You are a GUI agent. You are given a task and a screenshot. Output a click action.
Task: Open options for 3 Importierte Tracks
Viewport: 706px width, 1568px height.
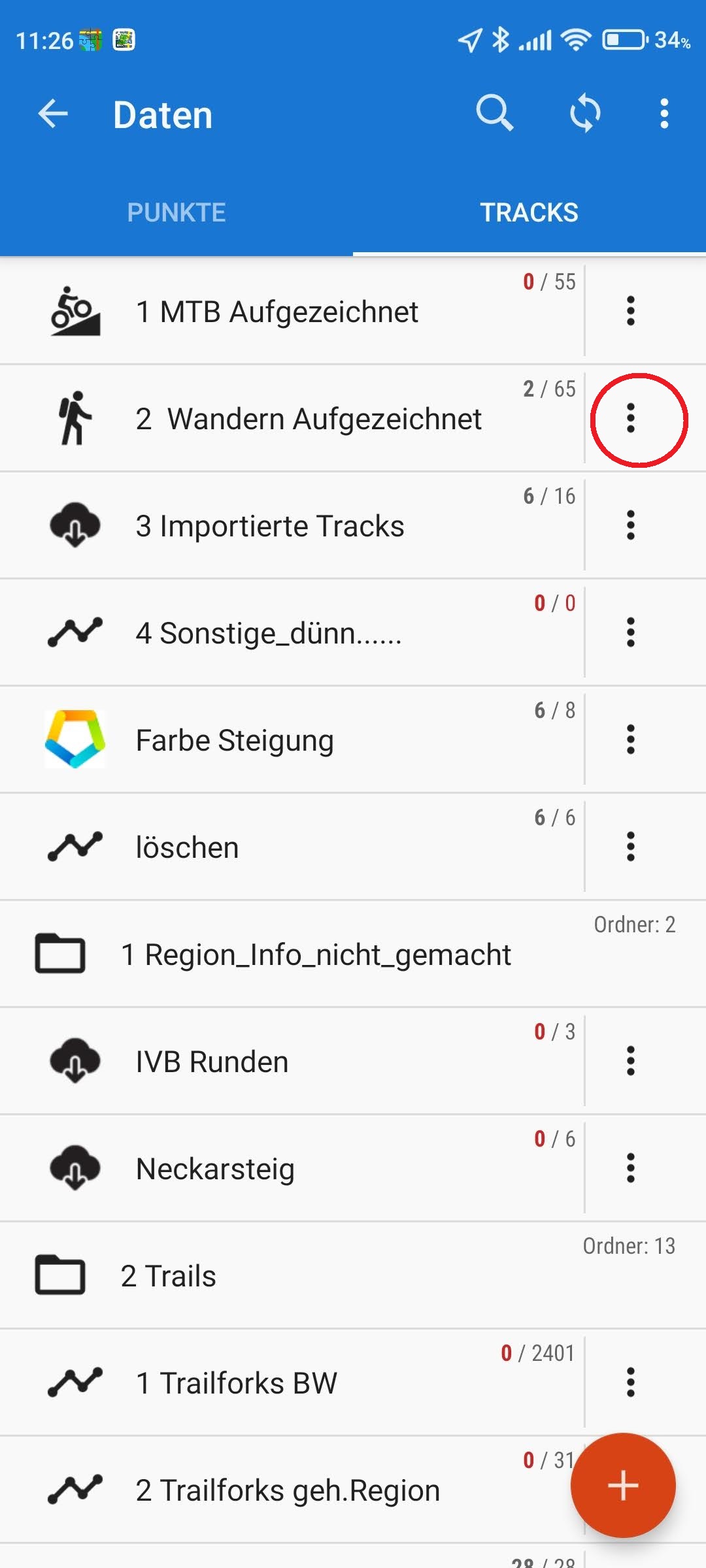pos(631,525)
